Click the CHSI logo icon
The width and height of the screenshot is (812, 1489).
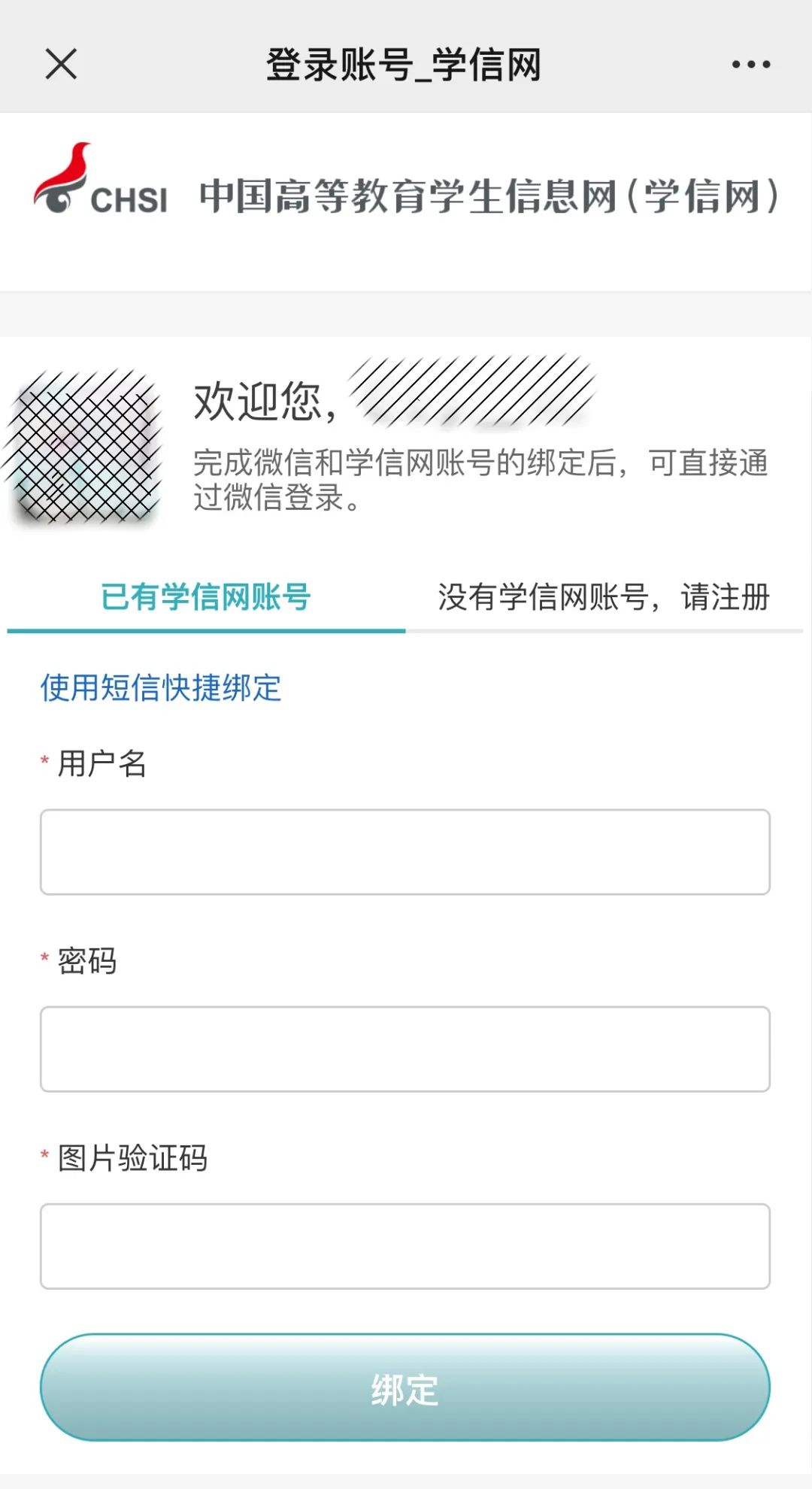(101, 184)
